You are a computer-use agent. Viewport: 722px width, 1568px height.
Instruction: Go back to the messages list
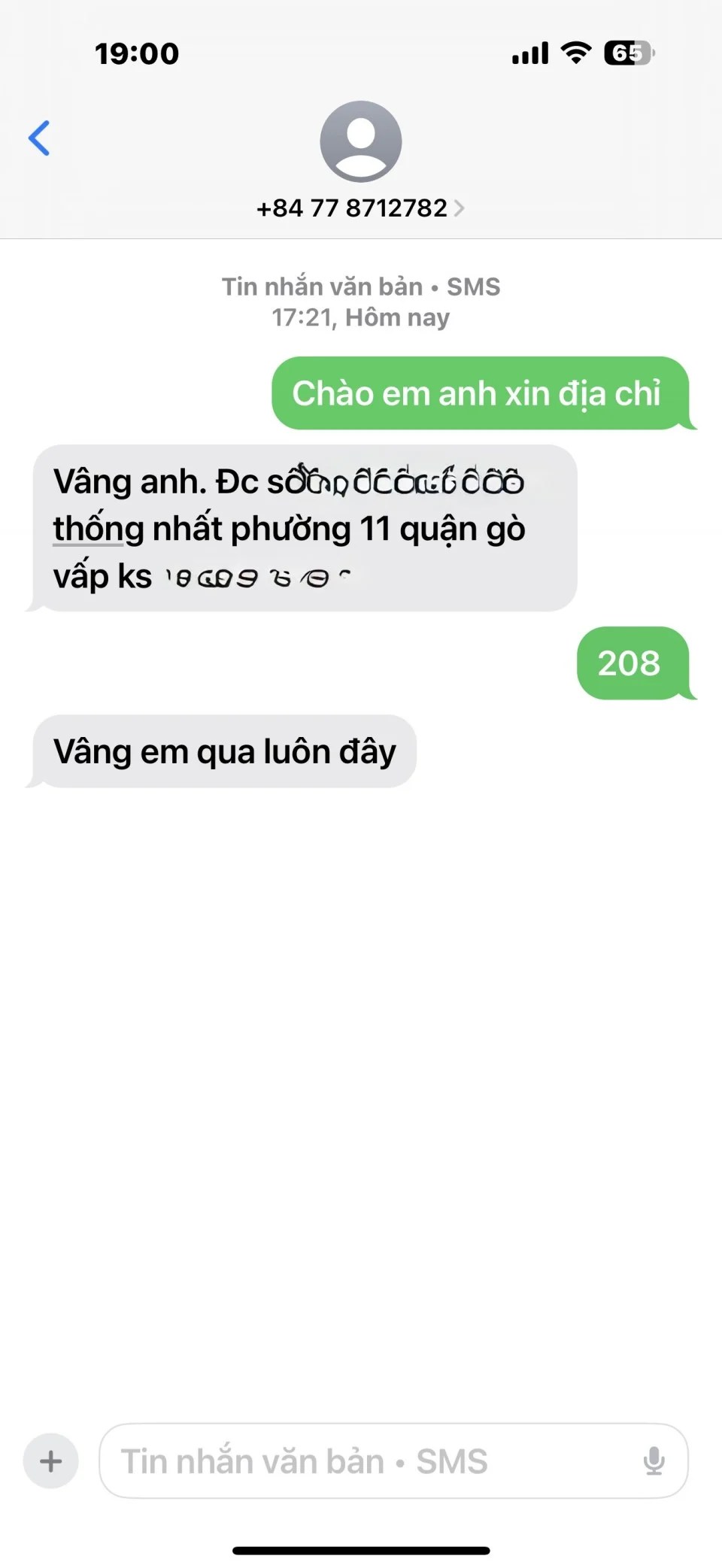39,138
